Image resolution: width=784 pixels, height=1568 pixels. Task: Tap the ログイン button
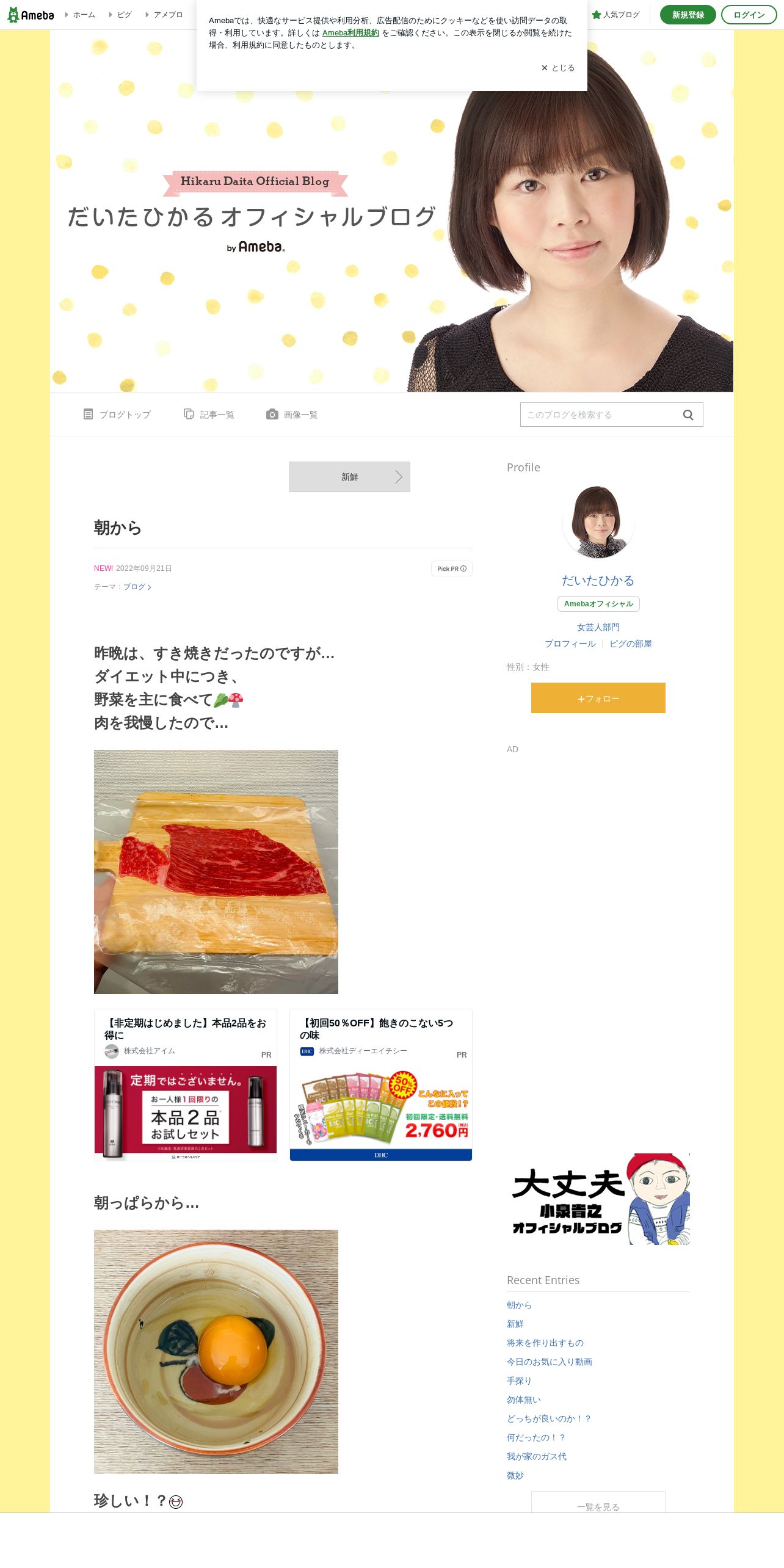[x=749, y=15]
